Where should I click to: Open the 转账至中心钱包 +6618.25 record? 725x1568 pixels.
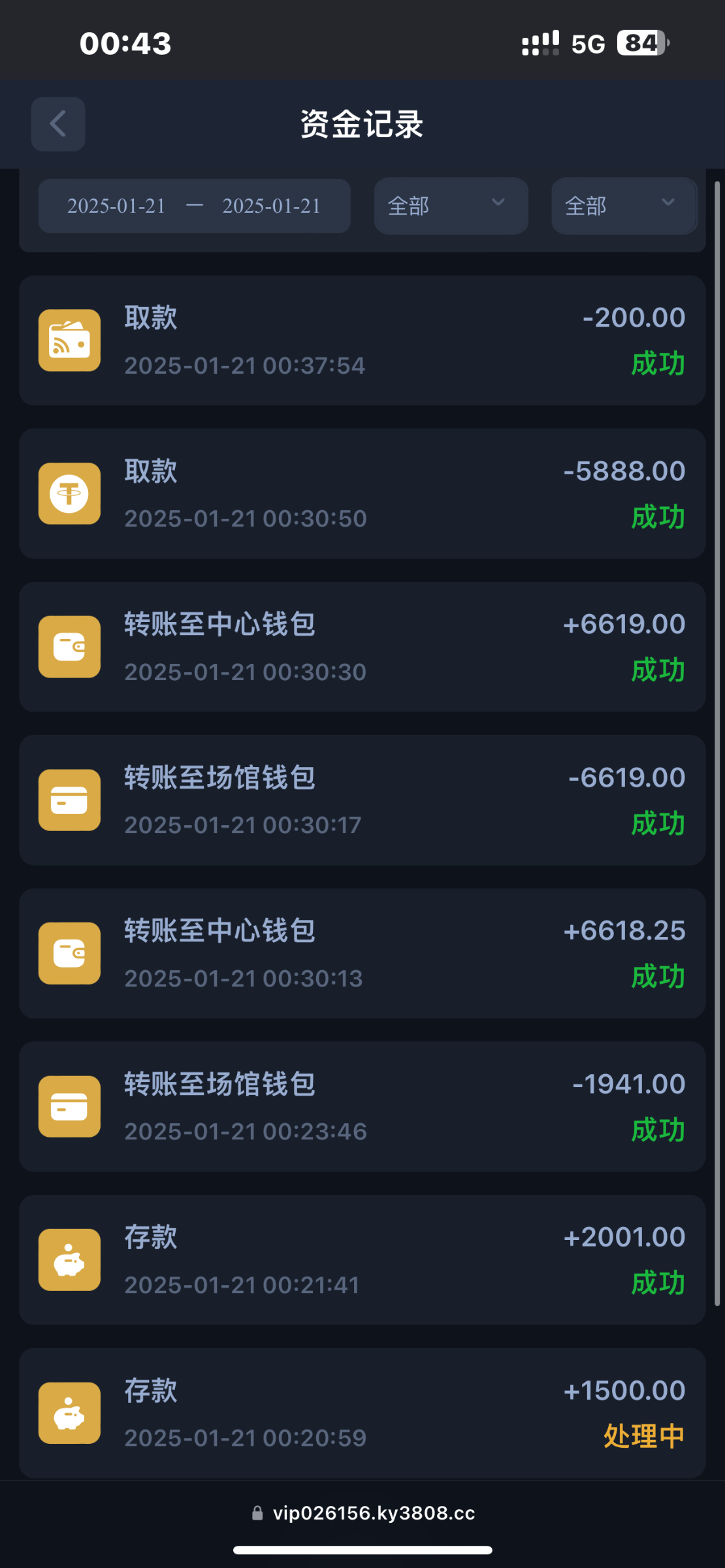point(362,953)
